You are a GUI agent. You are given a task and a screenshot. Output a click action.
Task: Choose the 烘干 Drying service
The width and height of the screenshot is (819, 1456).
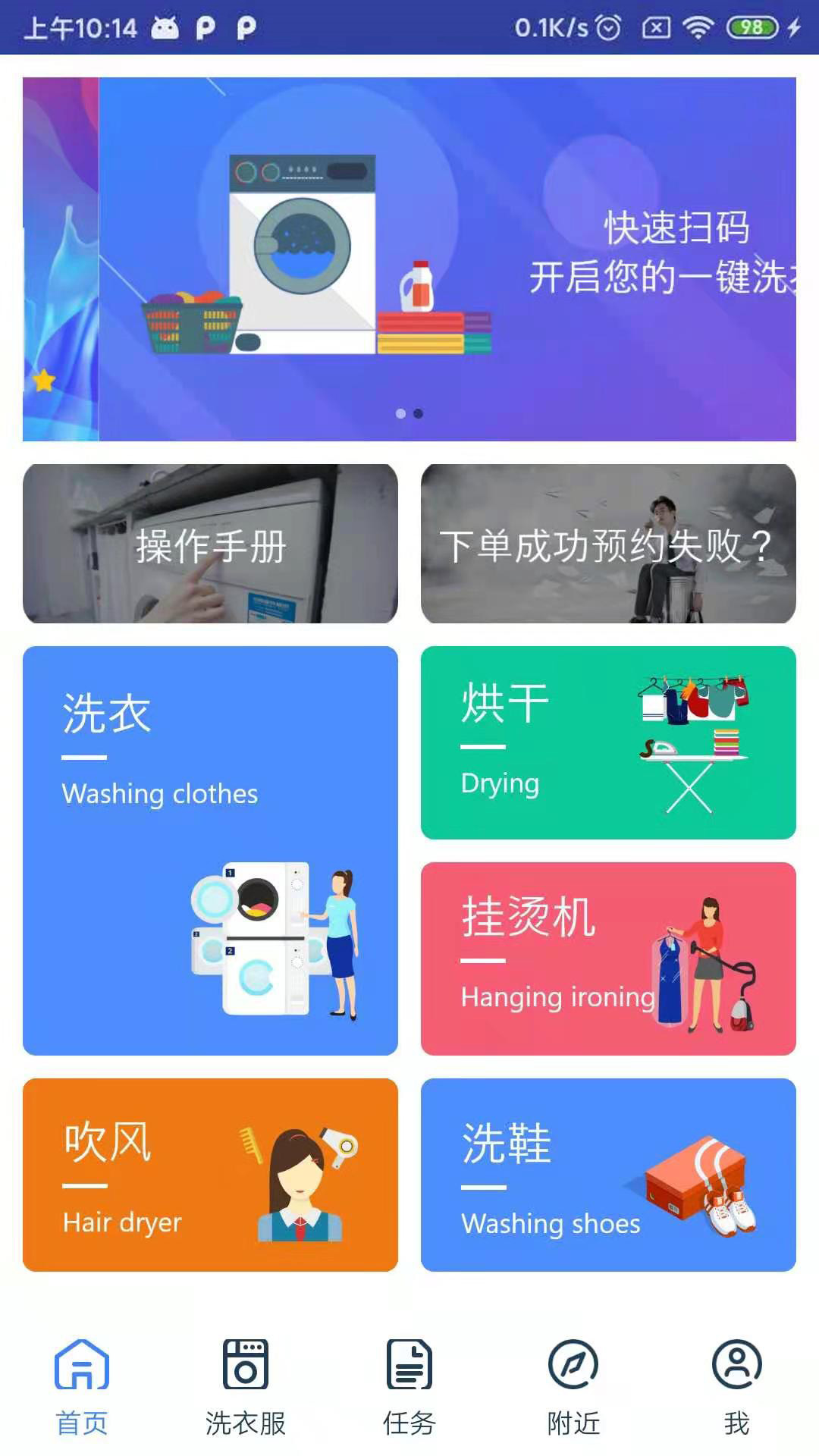[x=608, y=742]
